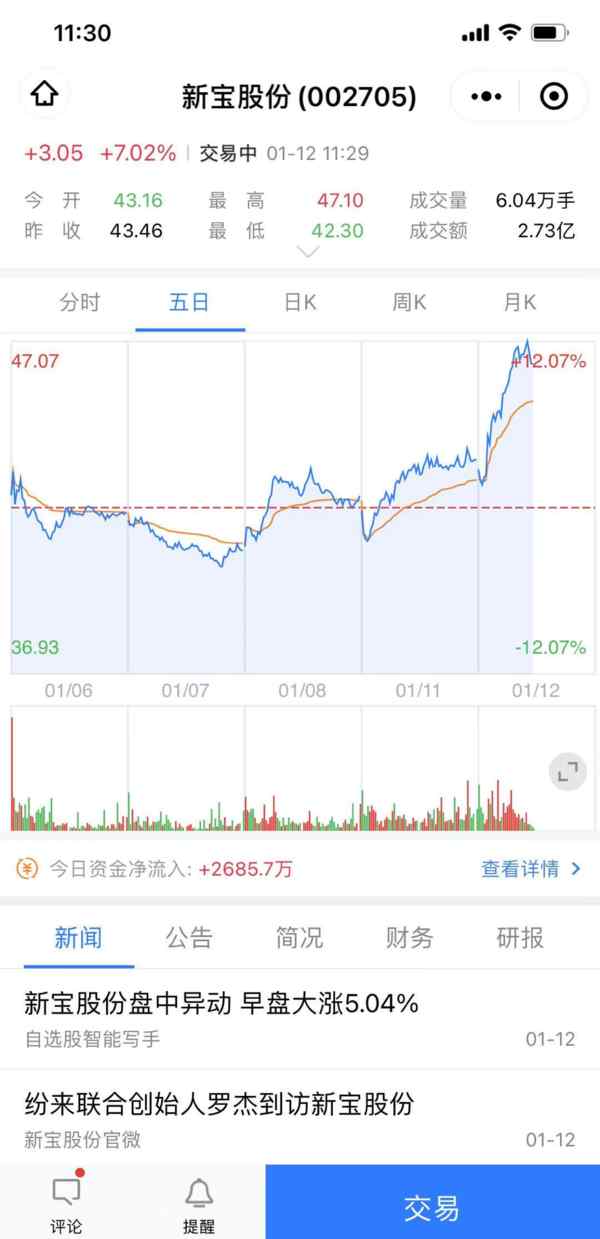
Task: Go to the mini program home icon
Action: 45,96
